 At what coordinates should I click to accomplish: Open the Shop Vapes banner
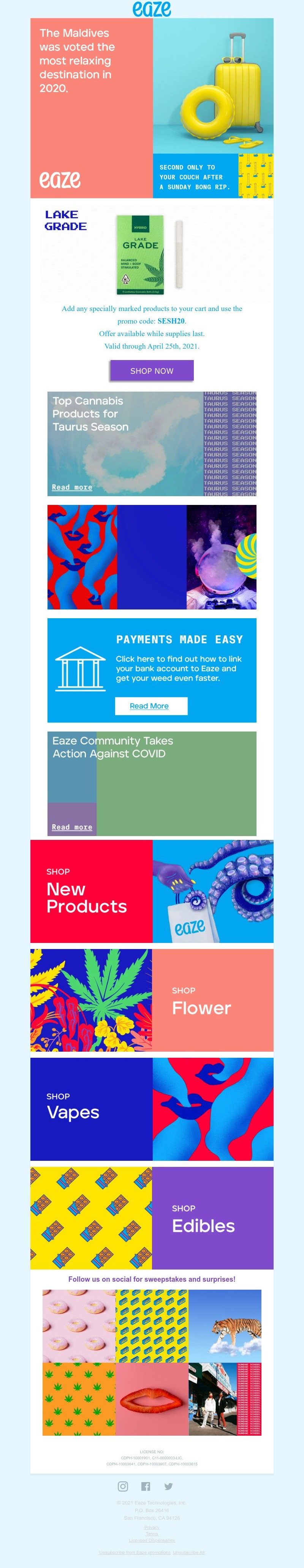coord(151,1108)
